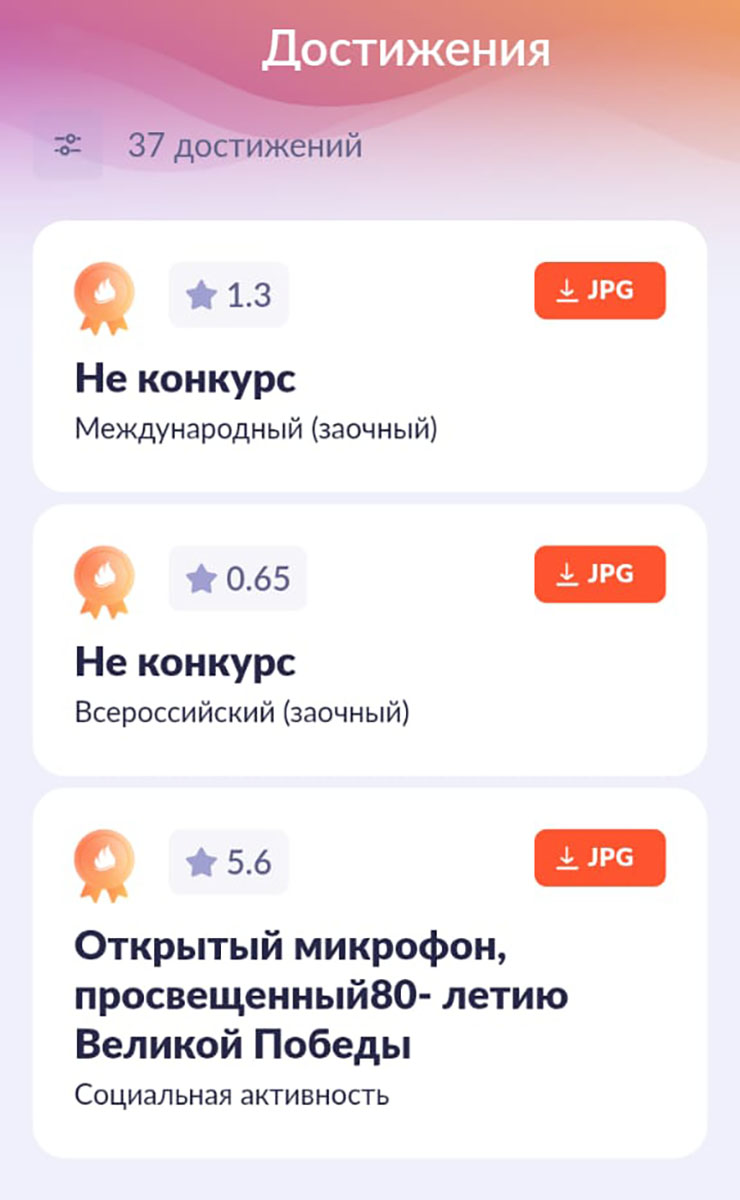740x1200 pixels.
Task: Open the achievements filter settings icon
Action: tap(68, 146)
